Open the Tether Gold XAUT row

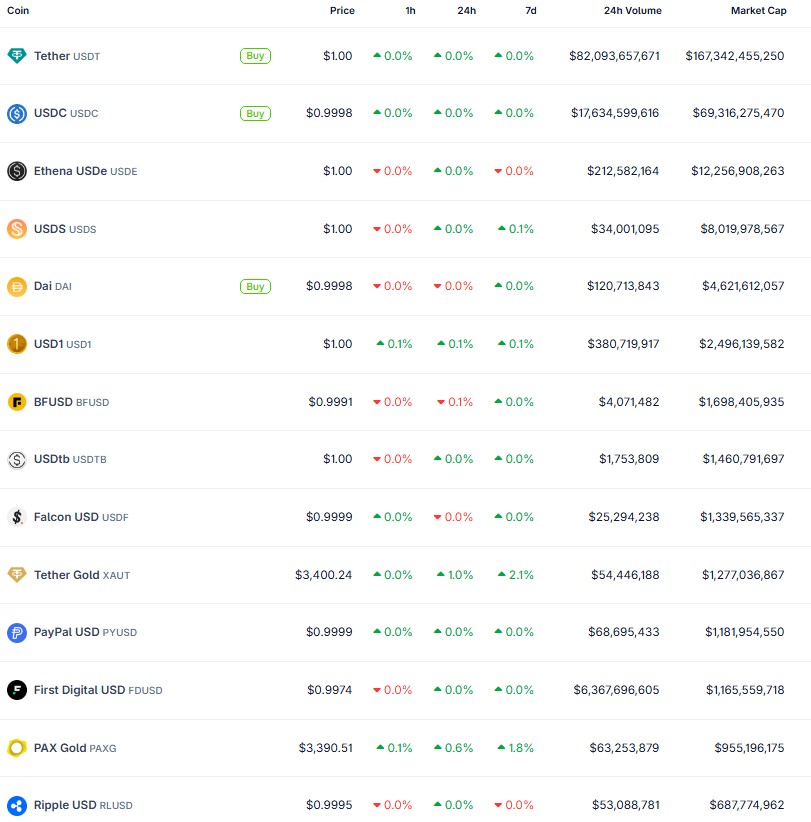405,575
